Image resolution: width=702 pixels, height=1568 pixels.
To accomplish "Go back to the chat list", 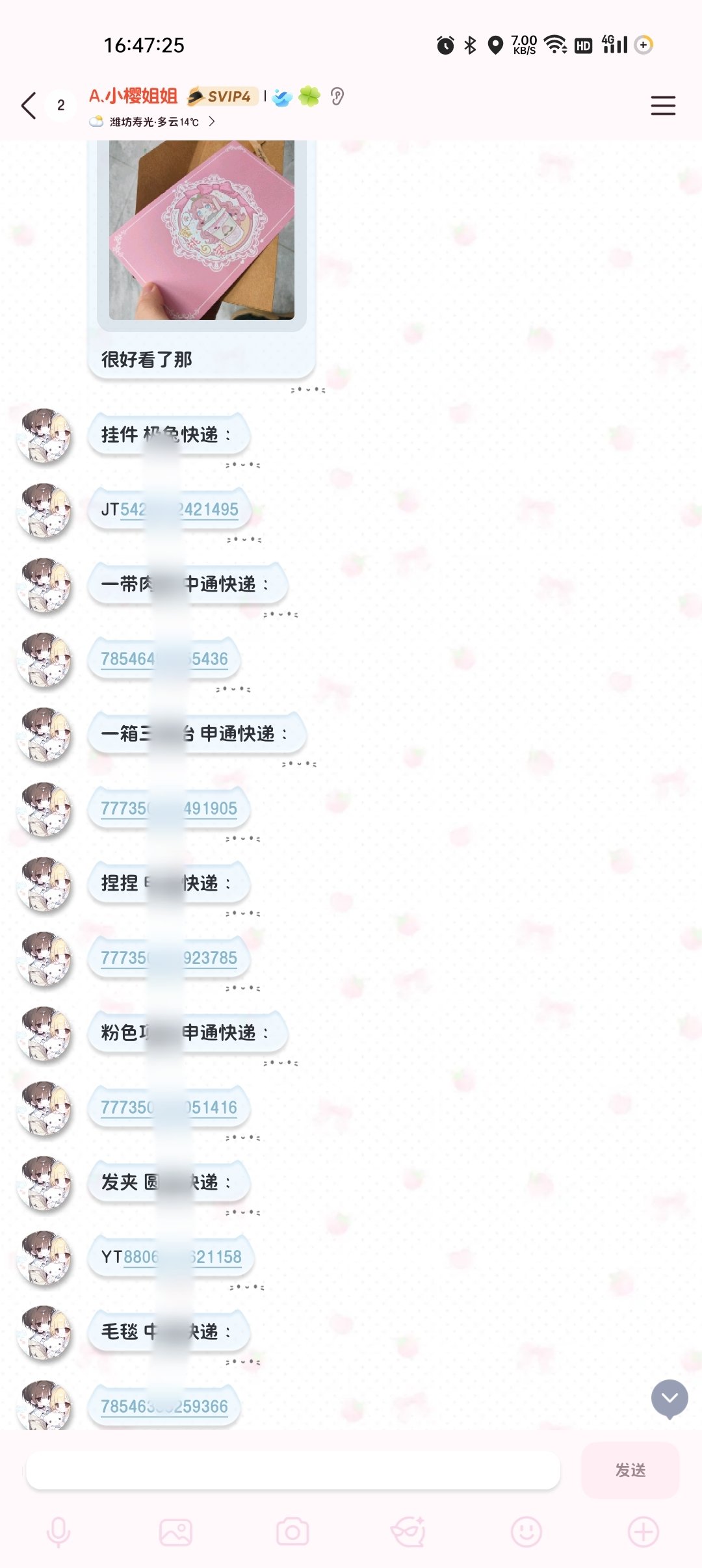I will pos(29,105).
